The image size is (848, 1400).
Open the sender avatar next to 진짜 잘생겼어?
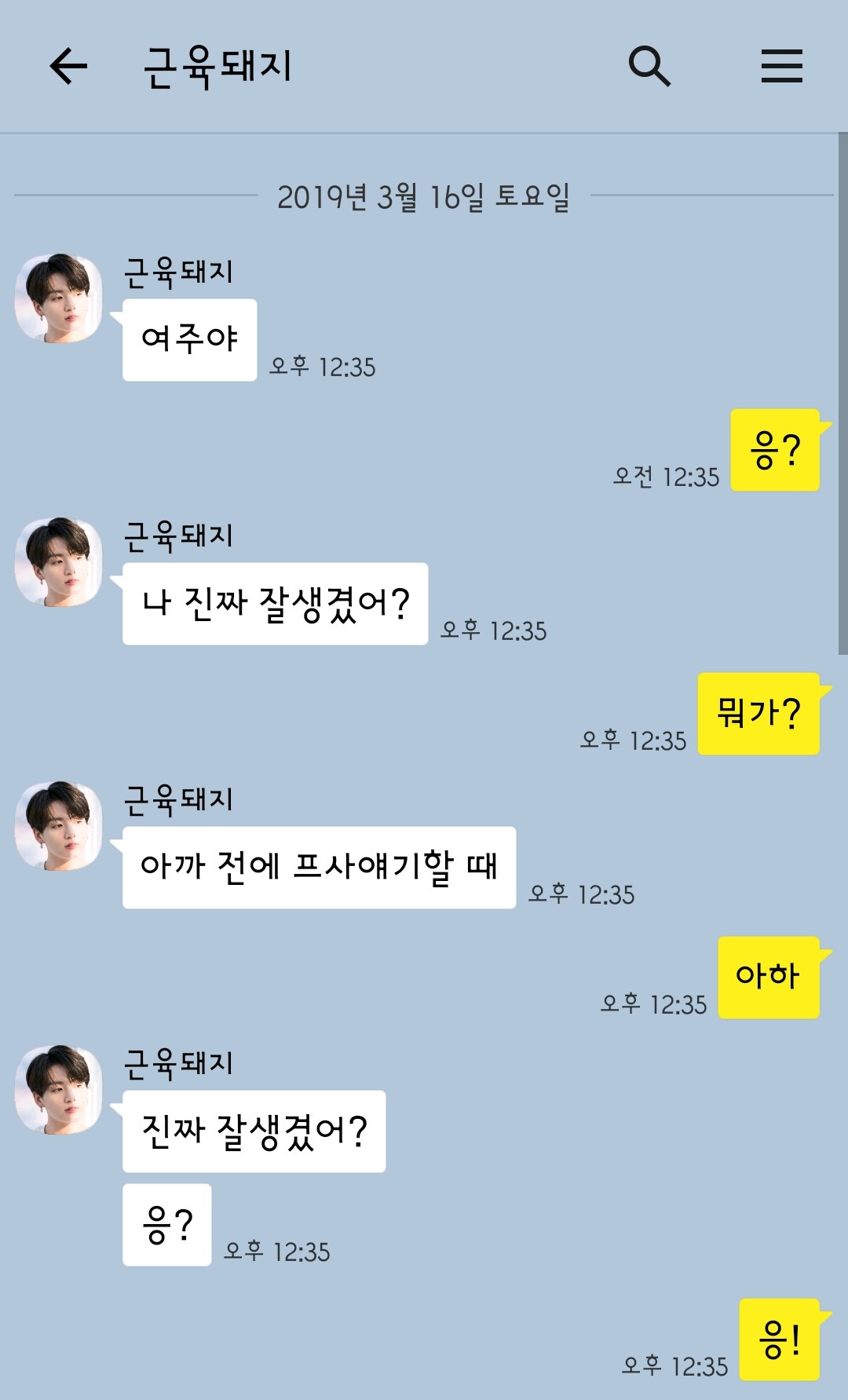click(x=59, y=1090)
